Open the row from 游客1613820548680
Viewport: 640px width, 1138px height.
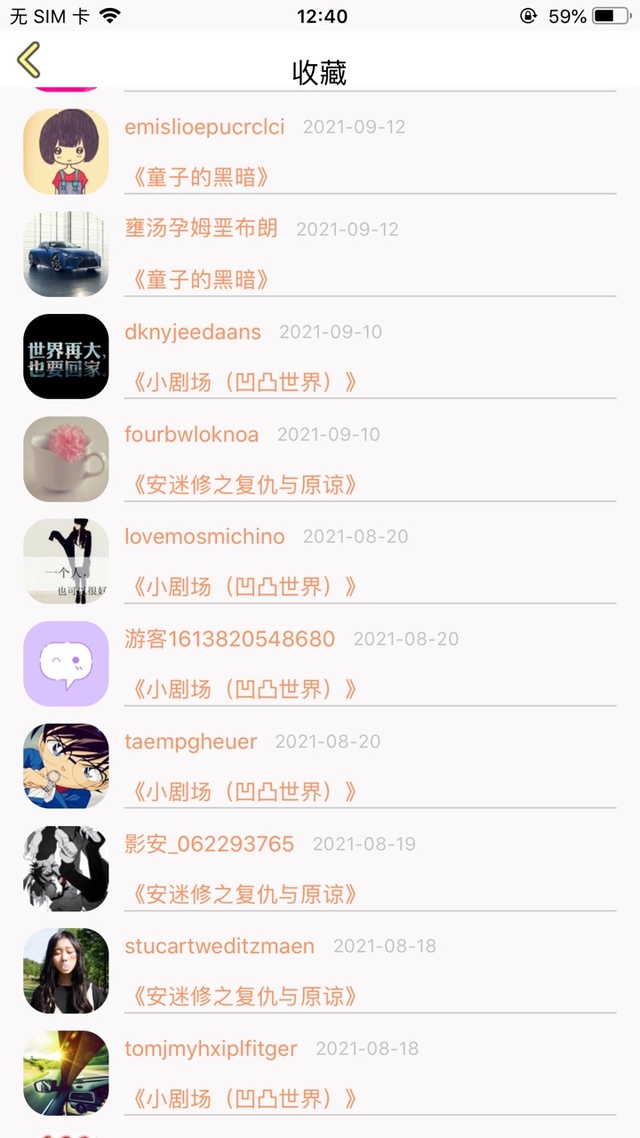320,664
